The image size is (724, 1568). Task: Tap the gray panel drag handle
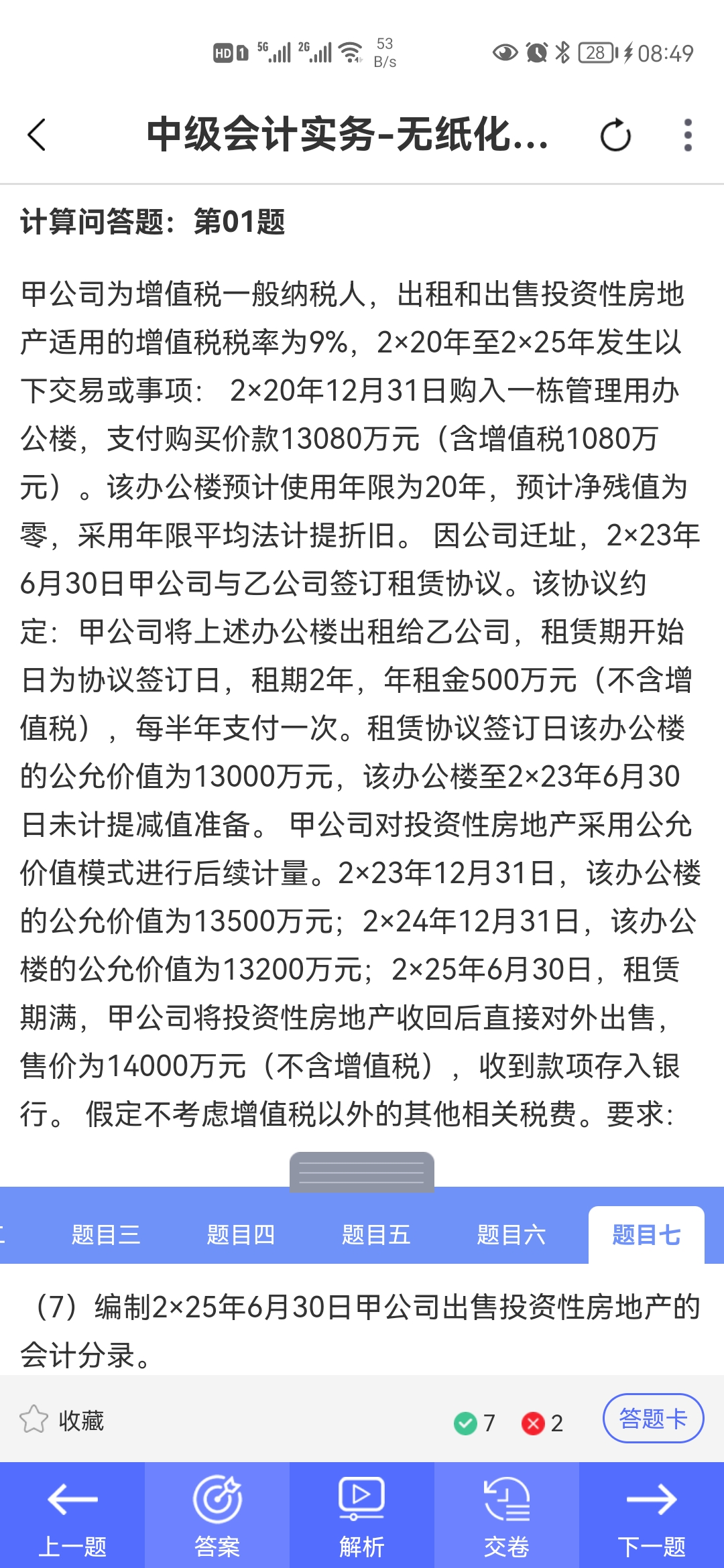362,1172
